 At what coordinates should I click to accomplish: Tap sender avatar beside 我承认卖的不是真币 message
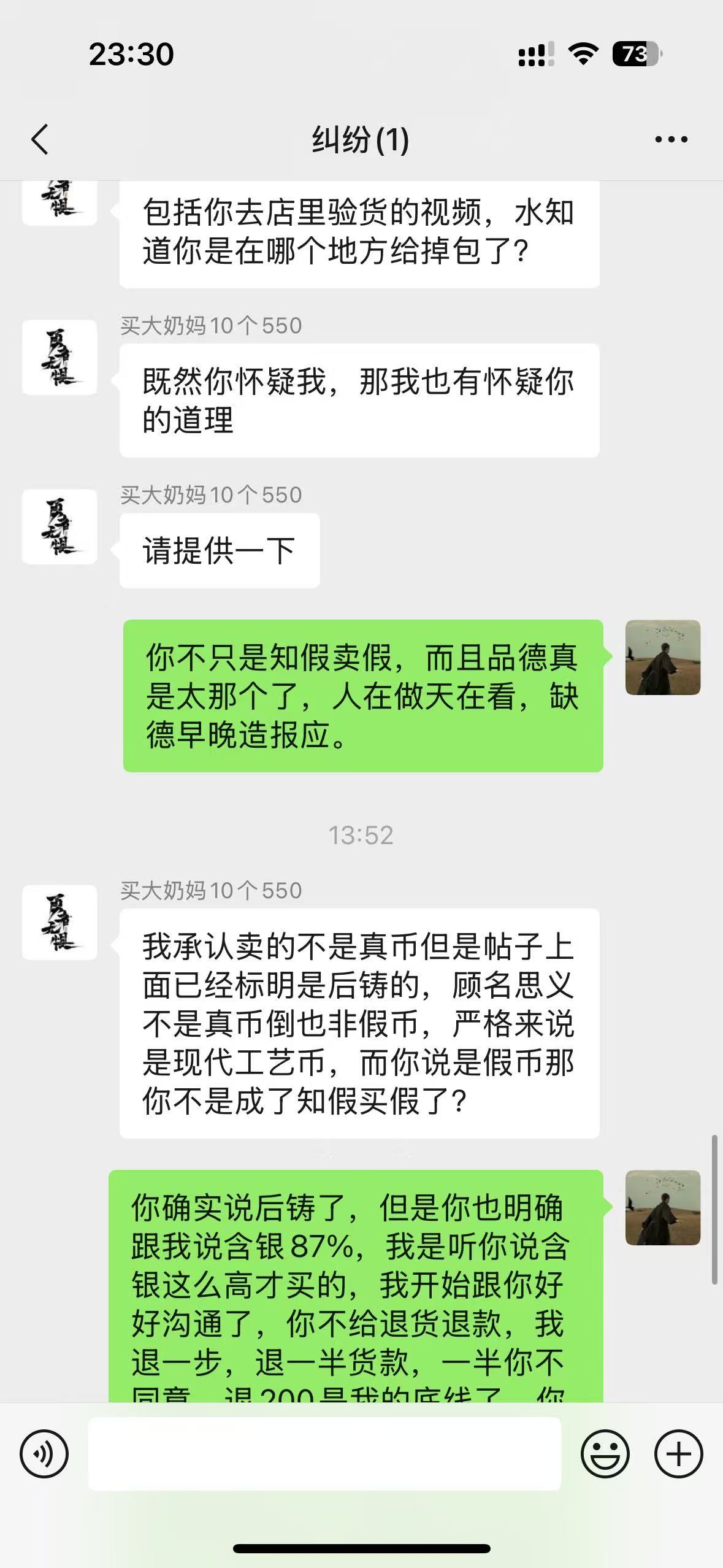click(59, 922)
